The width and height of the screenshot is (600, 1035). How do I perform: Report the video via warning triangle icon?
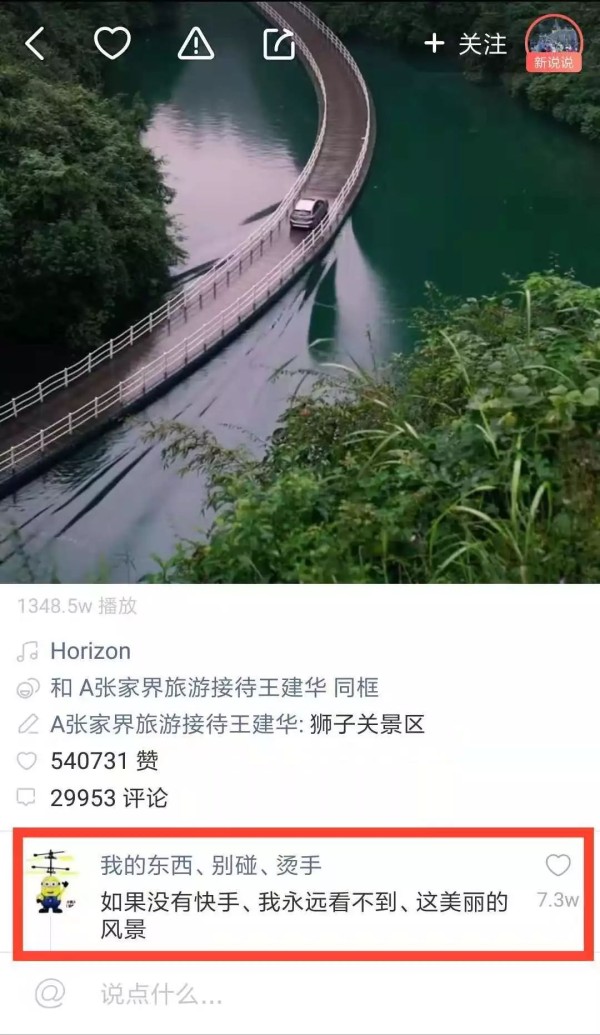pyautogui.click(x=196, y=44)
